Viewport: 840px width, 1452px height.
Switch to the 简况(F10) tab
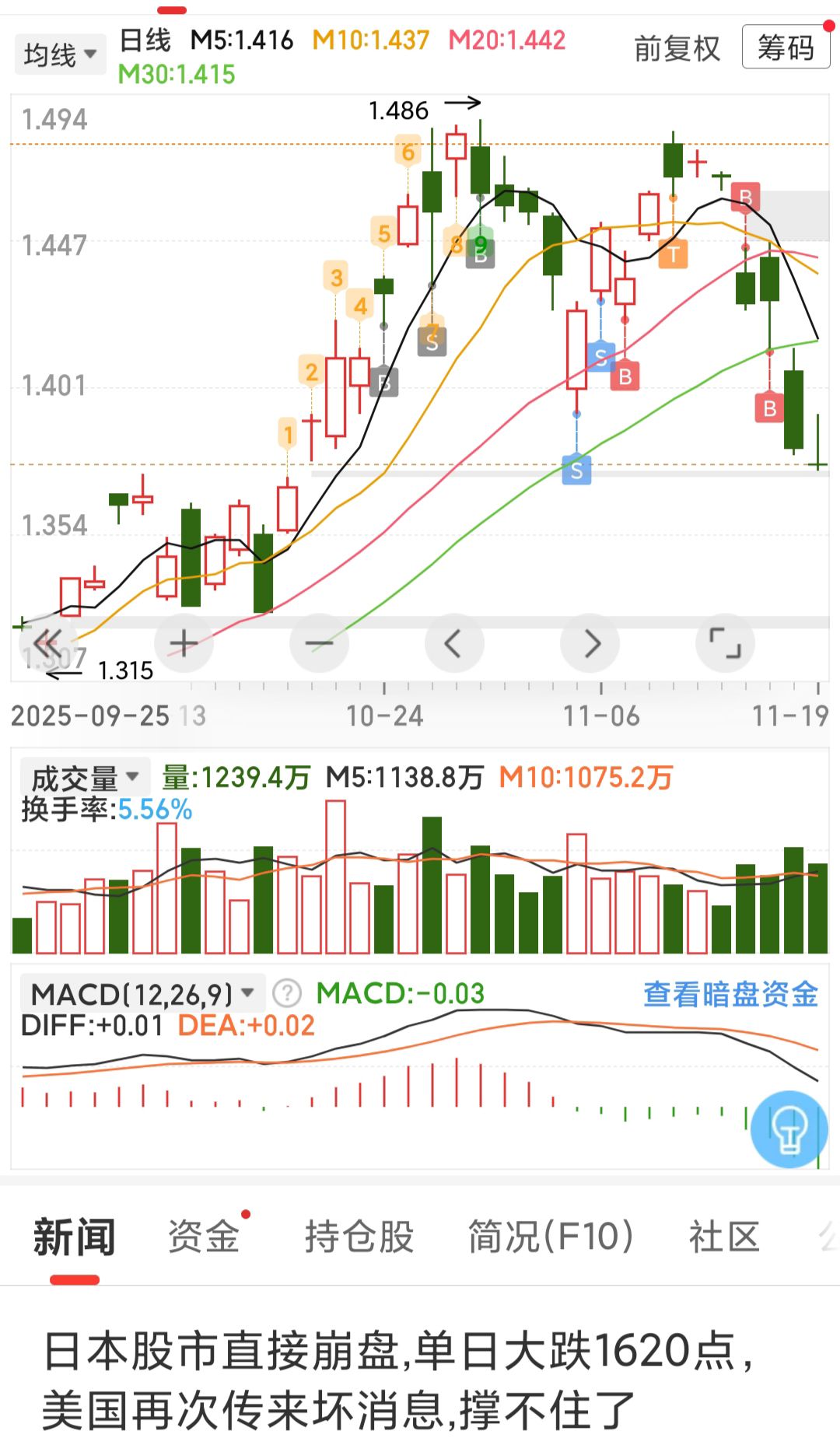[550, 1237]
